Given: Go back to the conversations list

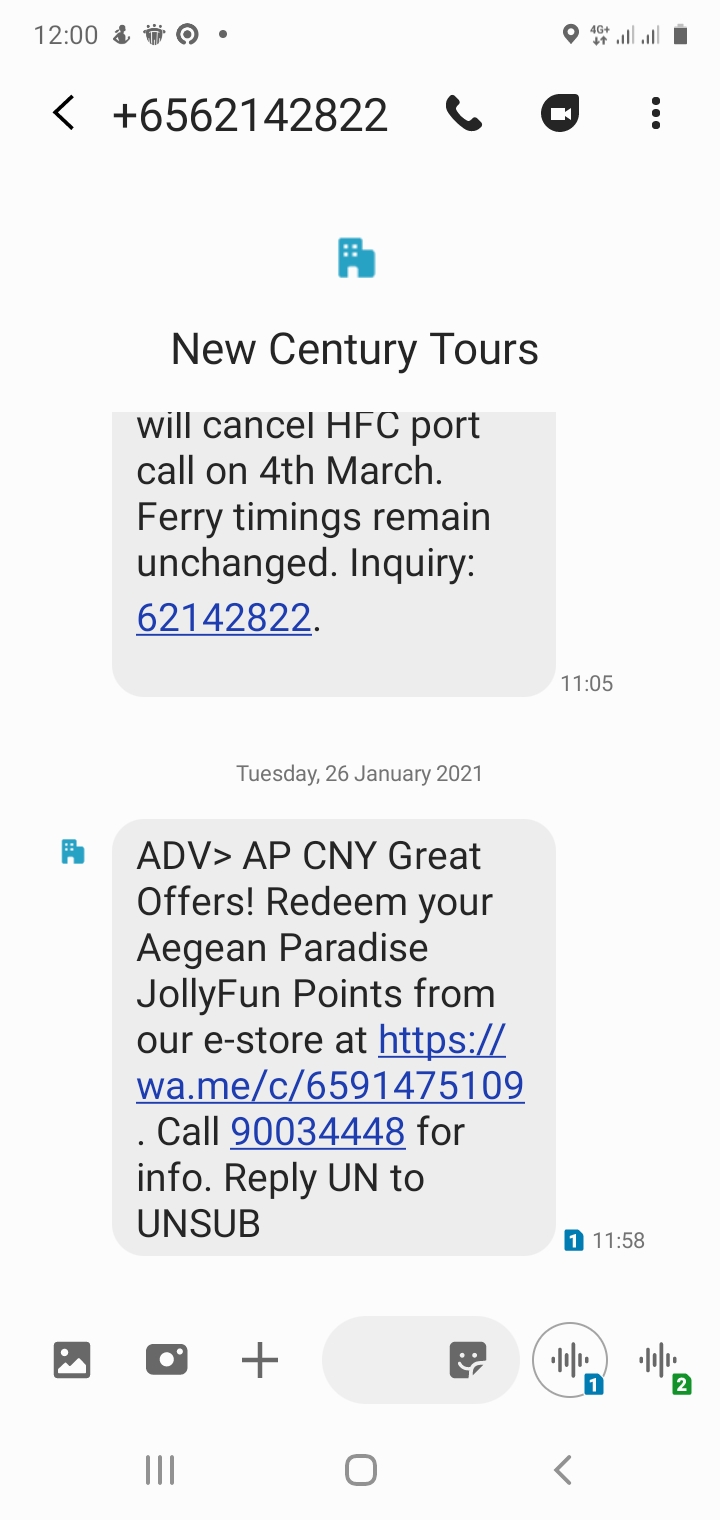Looking at the screenshot, I should [64, 114].
